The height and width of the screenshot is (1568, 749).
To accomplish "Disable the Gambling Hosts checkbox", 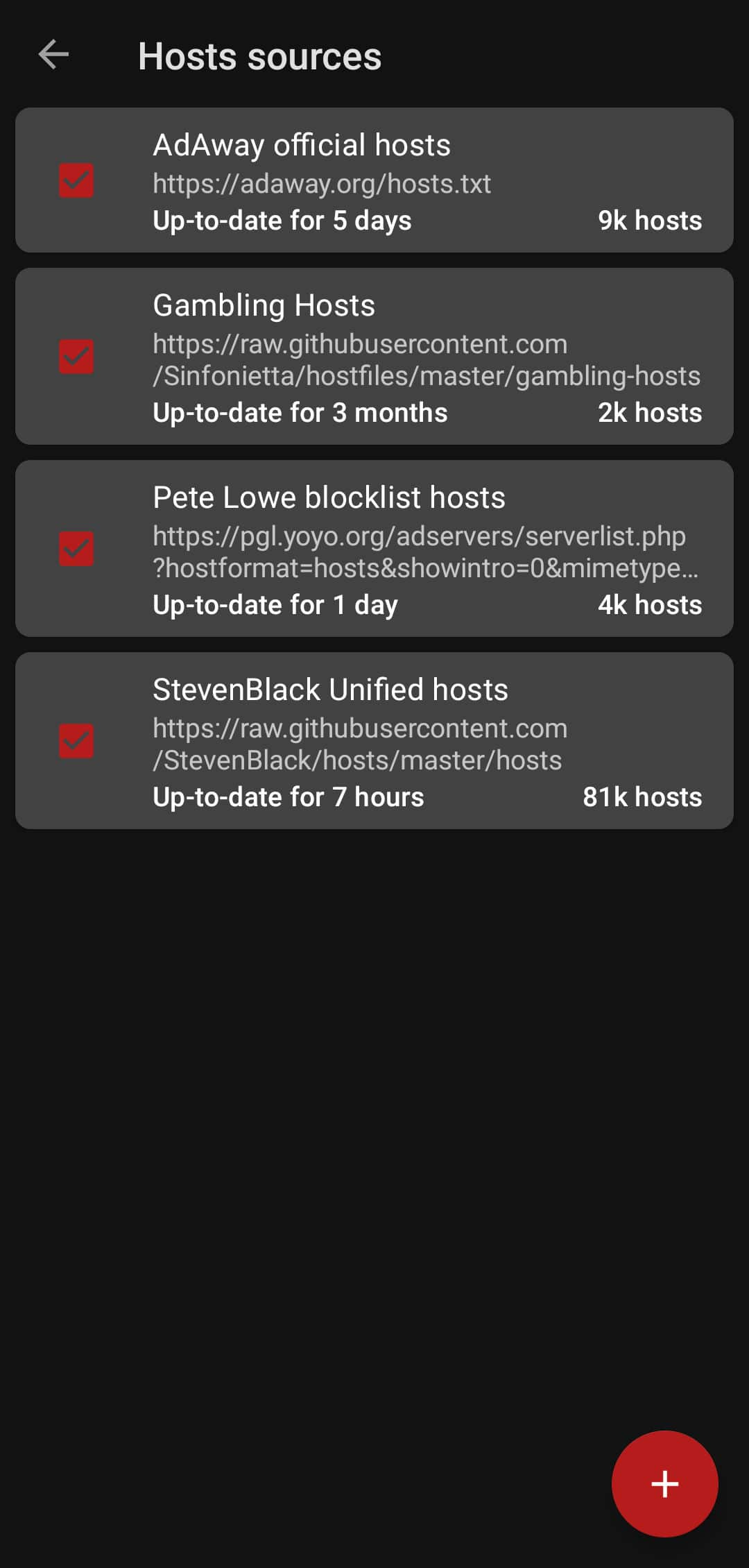I will [76, 357].
